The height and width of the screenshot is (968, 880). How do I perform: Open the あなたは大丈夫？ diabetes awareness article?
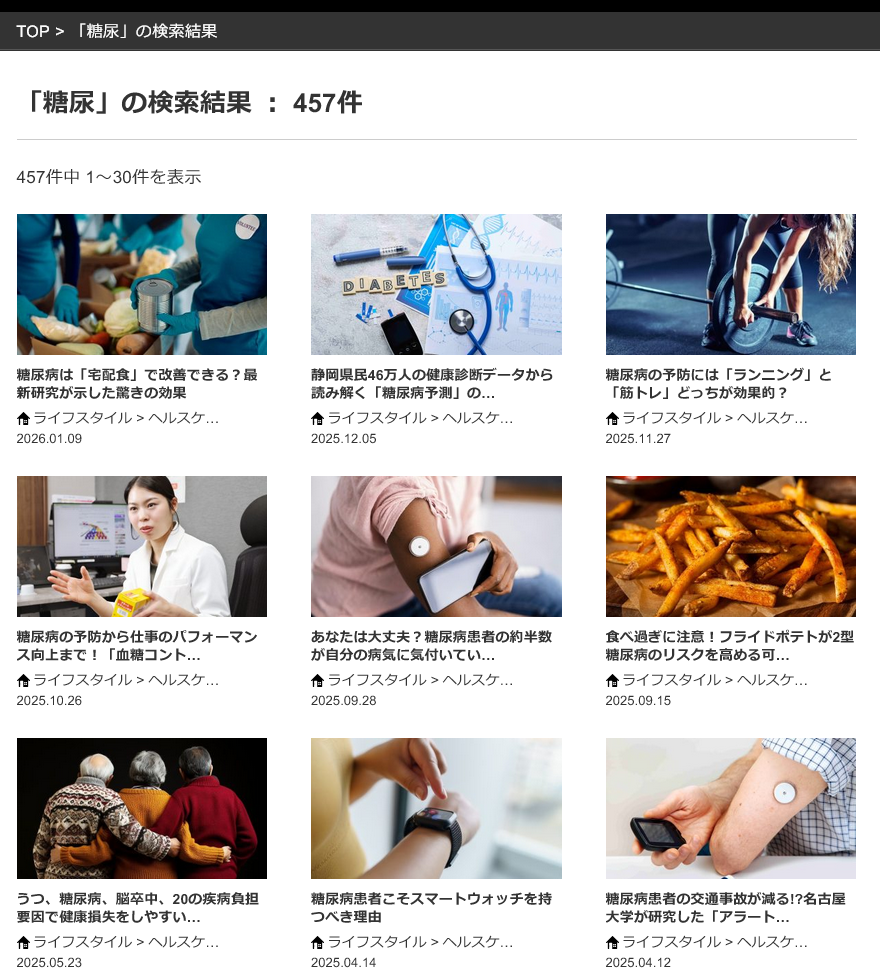pos(432,645)
